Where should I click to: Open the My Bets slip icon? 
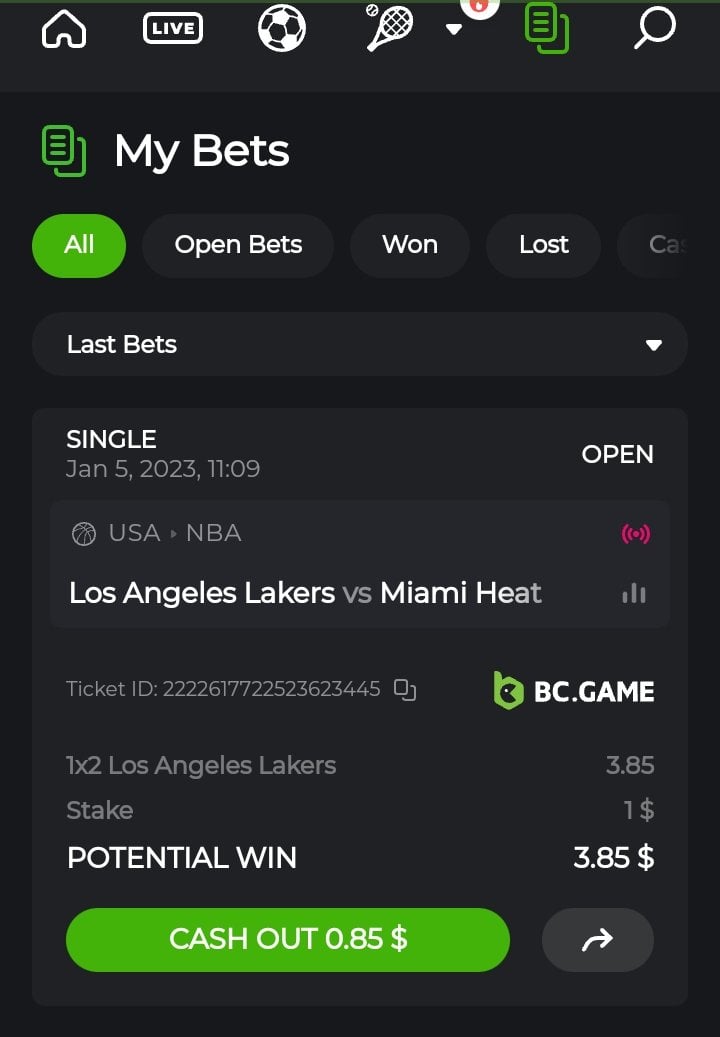click(x=547, y=27)
